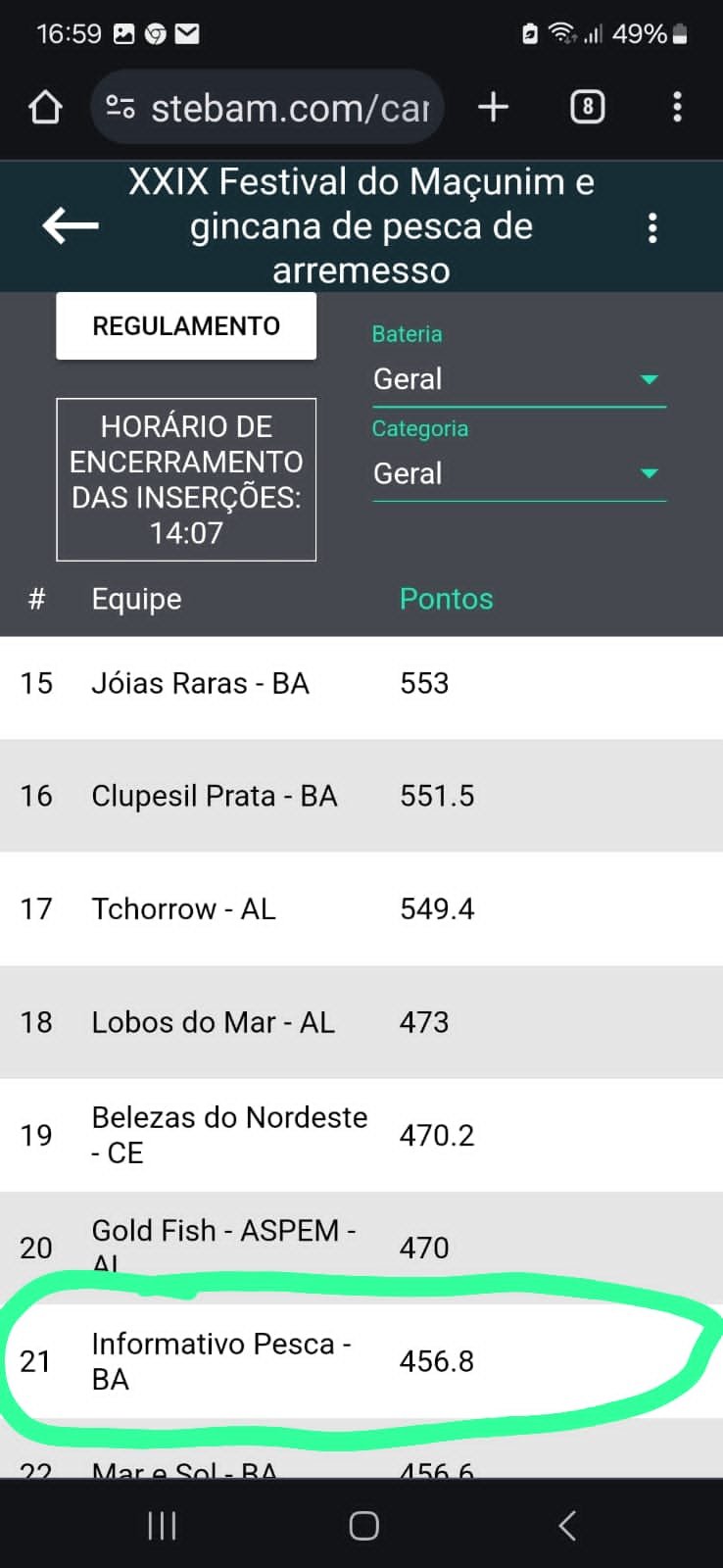
Task: Select the Belezas do Nordeste - CE row
Action: (x=361, y=1135)
